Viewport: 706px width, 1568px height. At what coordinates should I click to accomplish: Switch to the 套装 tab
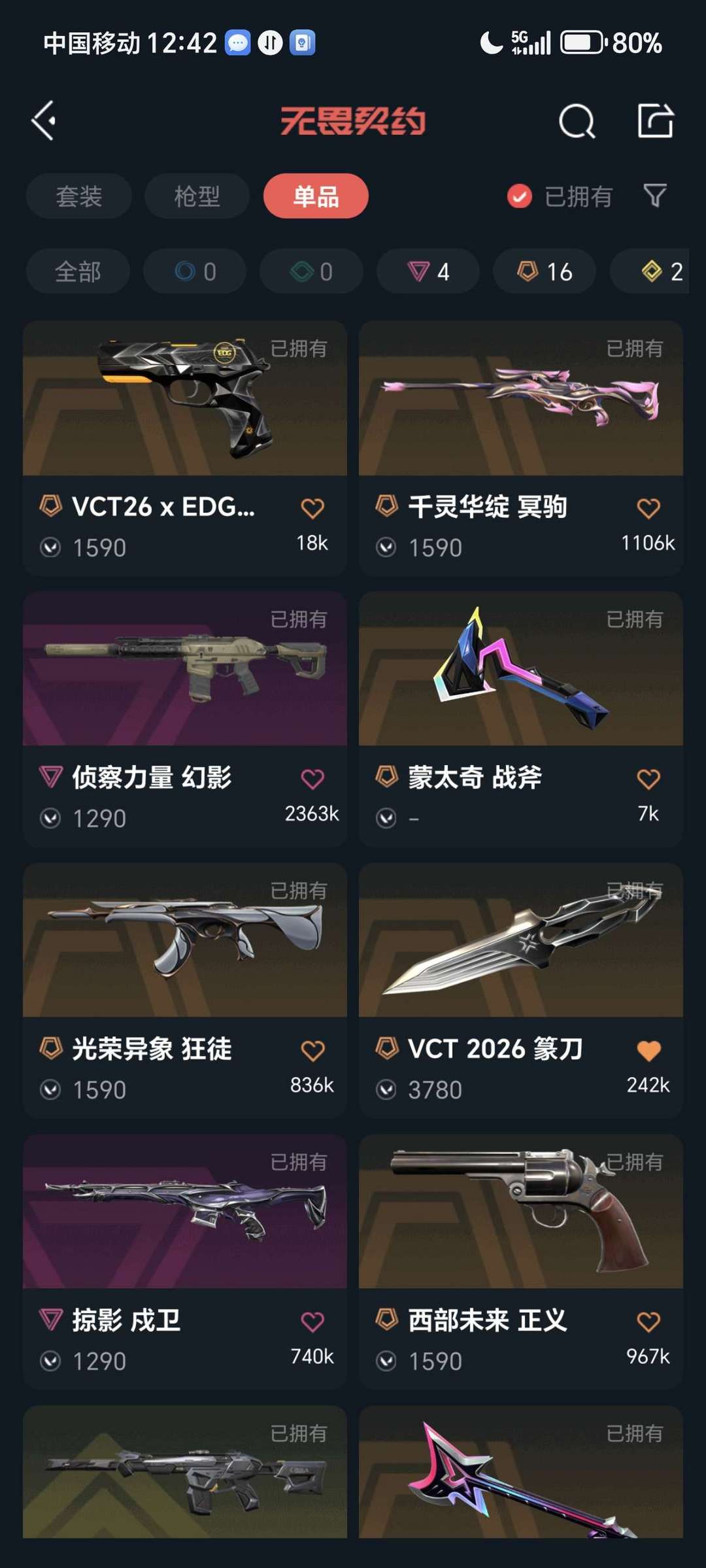(79, 196)
